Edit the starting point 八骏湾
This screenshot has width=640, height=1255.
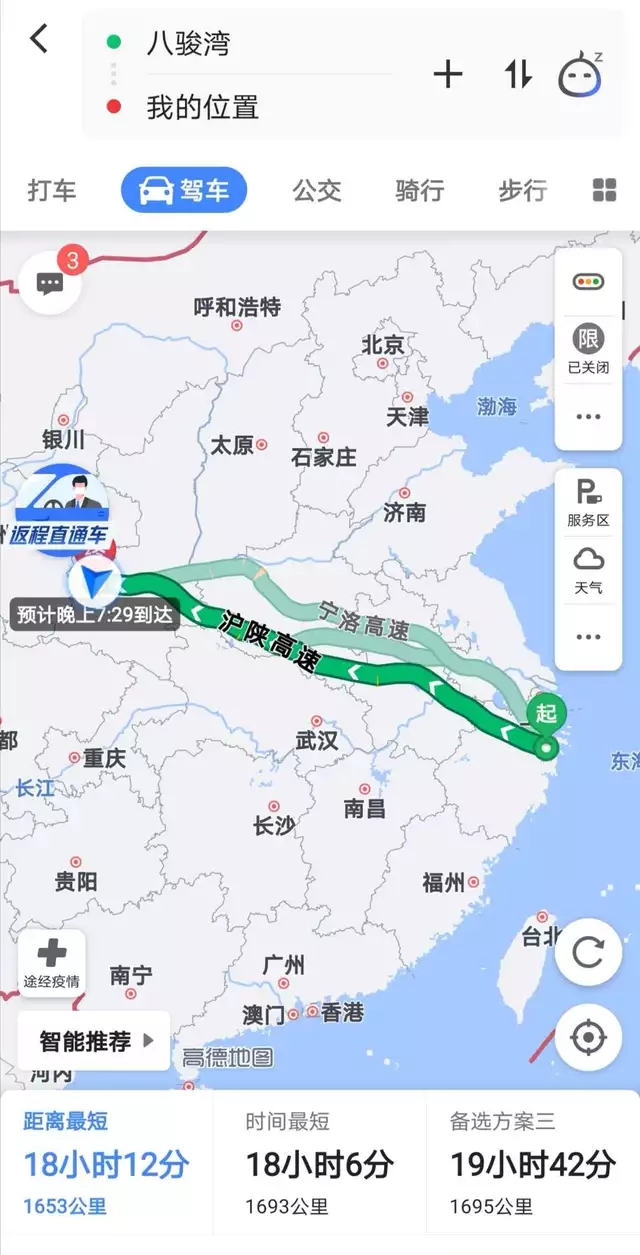188,43
